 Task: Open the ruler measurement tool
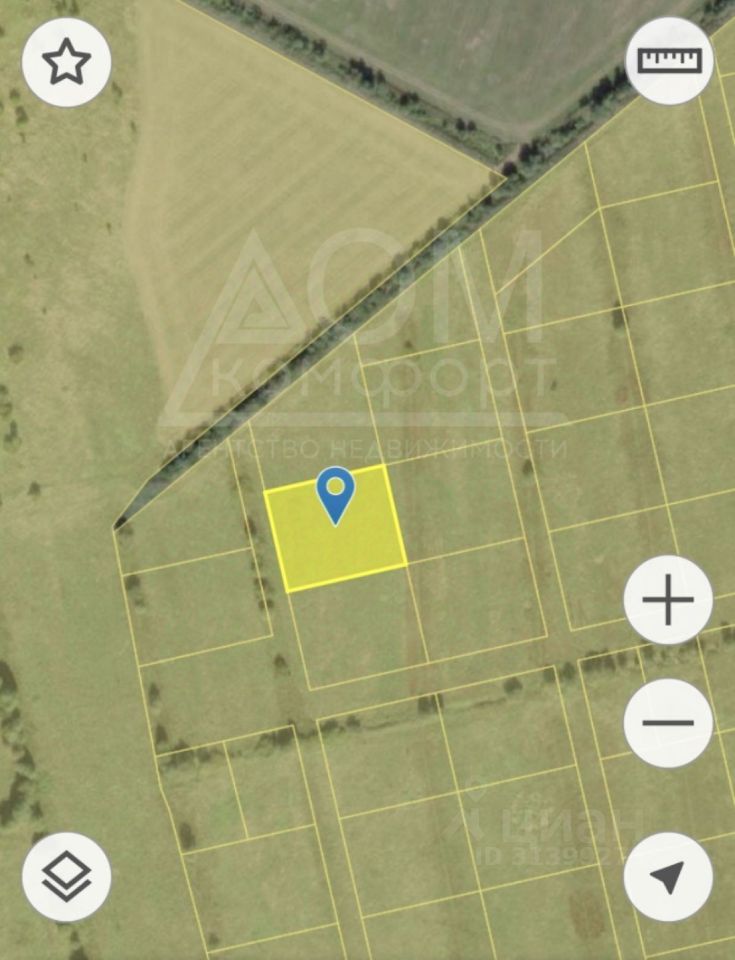669,60
